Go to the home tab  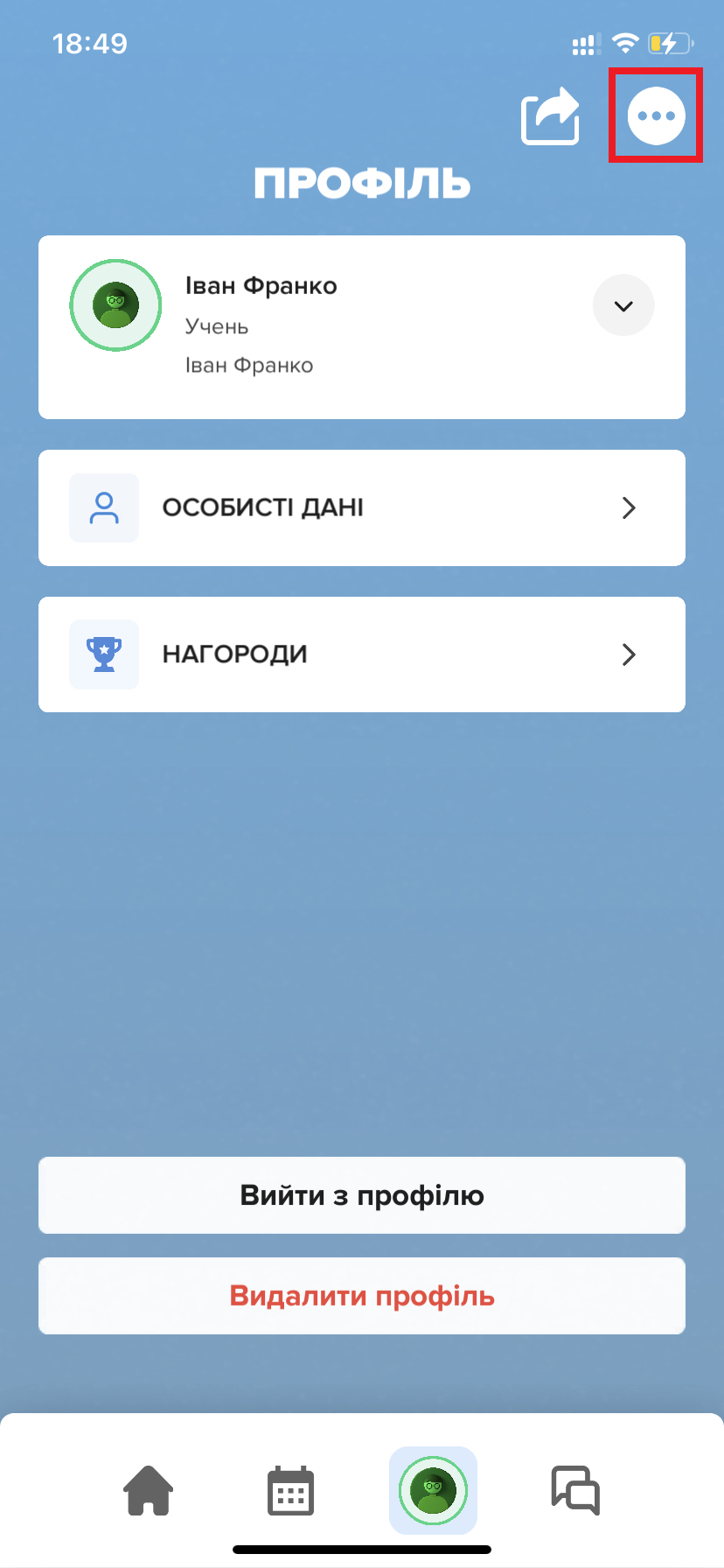tap(149, 1490)
